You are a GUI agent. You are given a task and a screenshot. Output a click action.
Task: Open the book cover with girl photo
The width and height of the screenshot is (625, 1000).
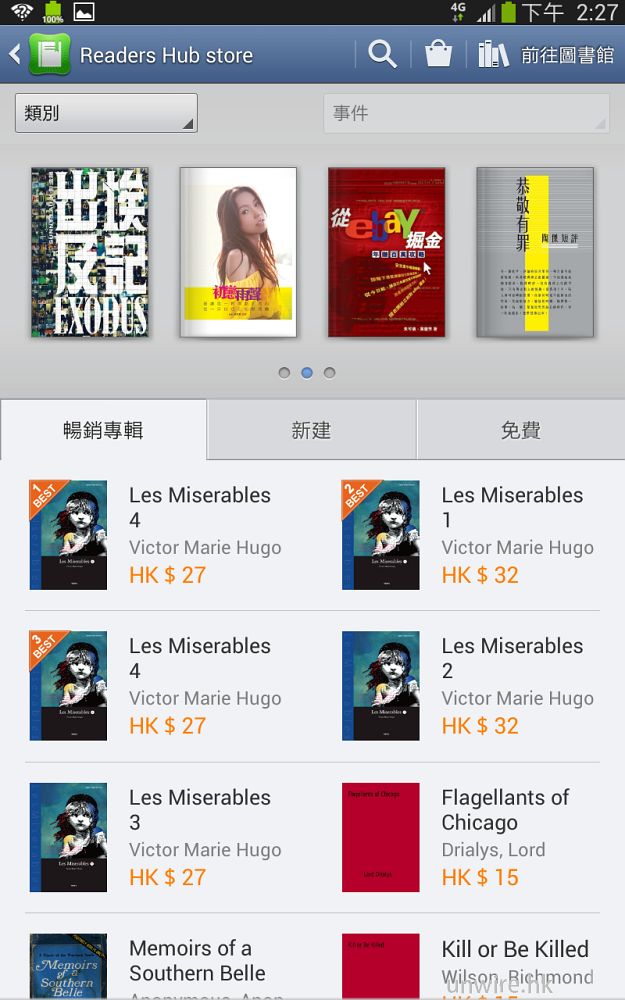tap(238, 252)
